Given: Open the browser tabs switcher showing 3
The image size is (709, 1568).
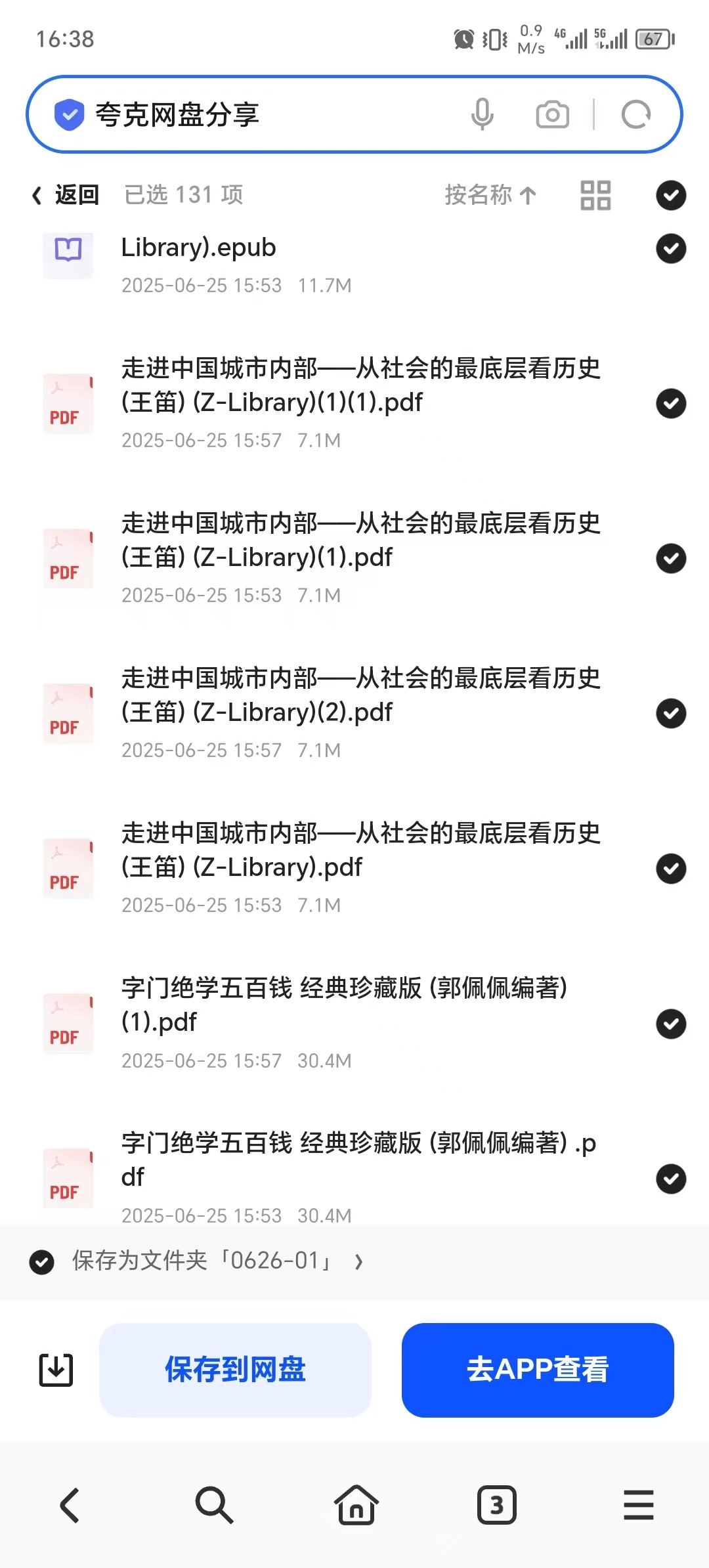Looking at the screenshot, I should pos(496,1505).
